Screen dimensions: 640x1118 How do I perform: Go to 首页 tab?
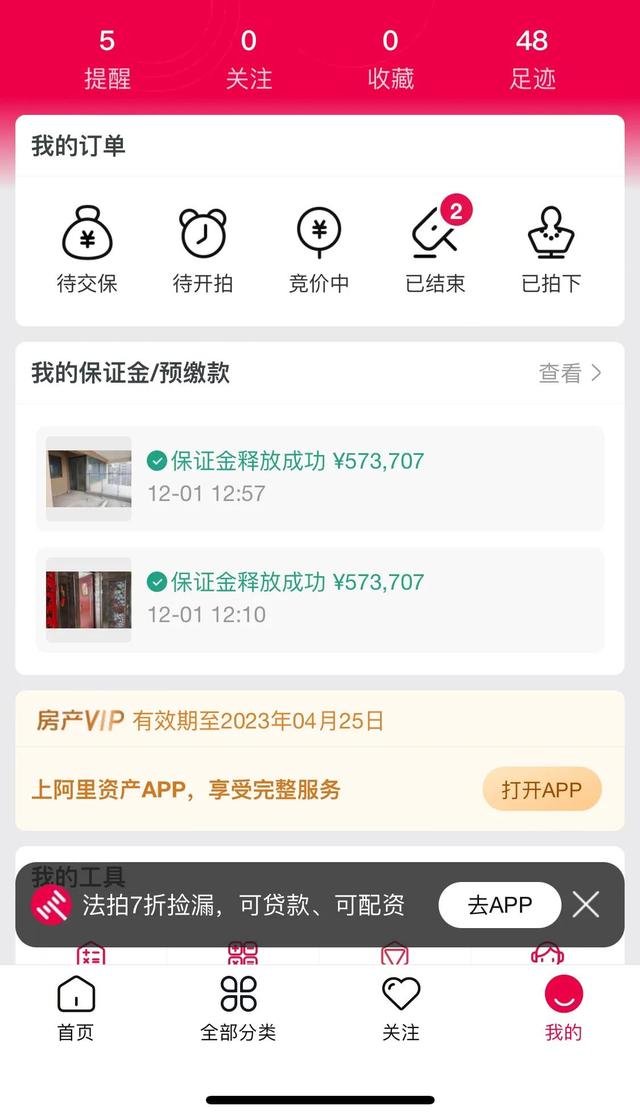(76, 1008)
